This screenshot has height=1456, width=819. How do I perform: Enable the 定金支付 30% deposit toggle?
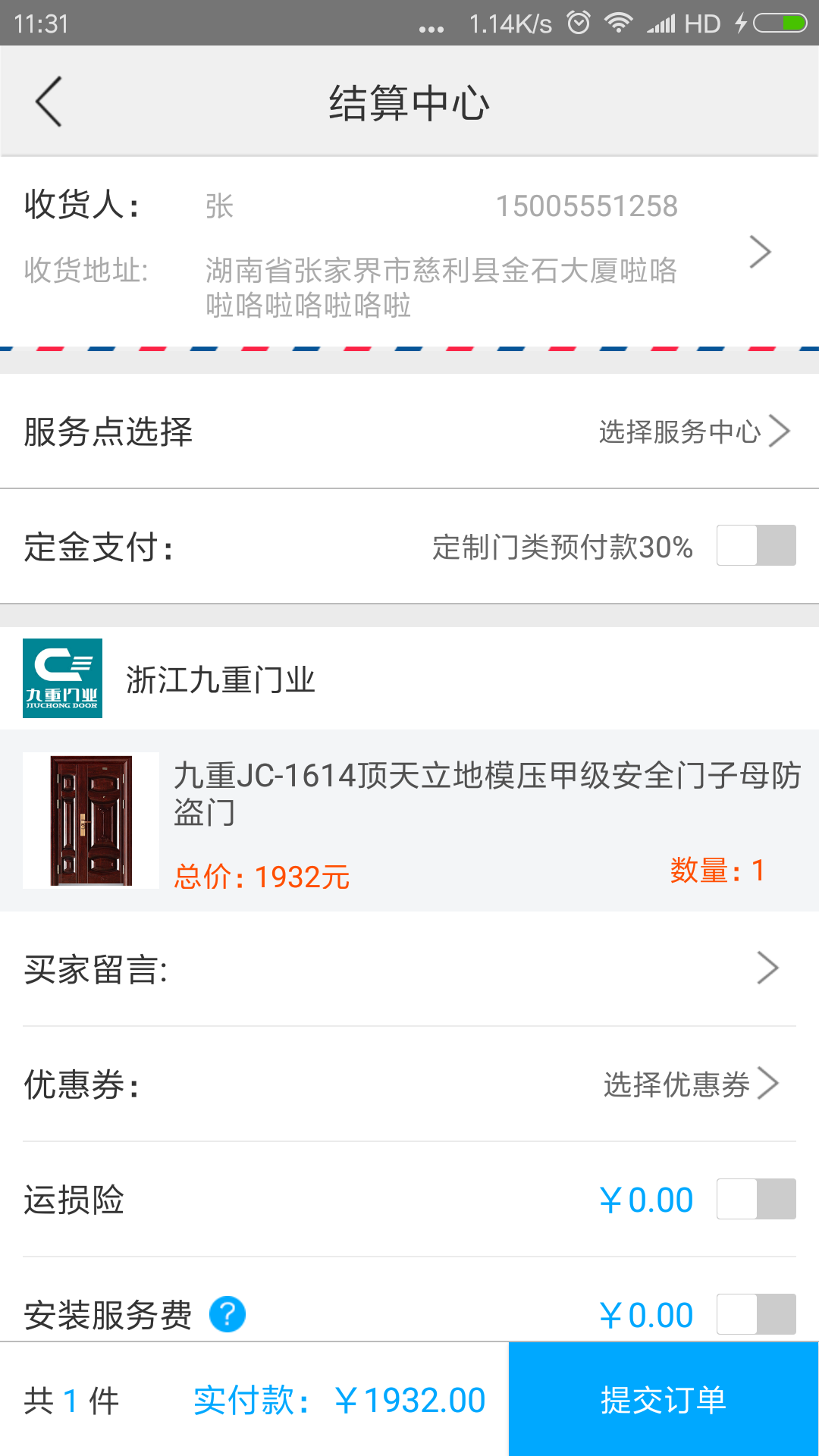755,546
